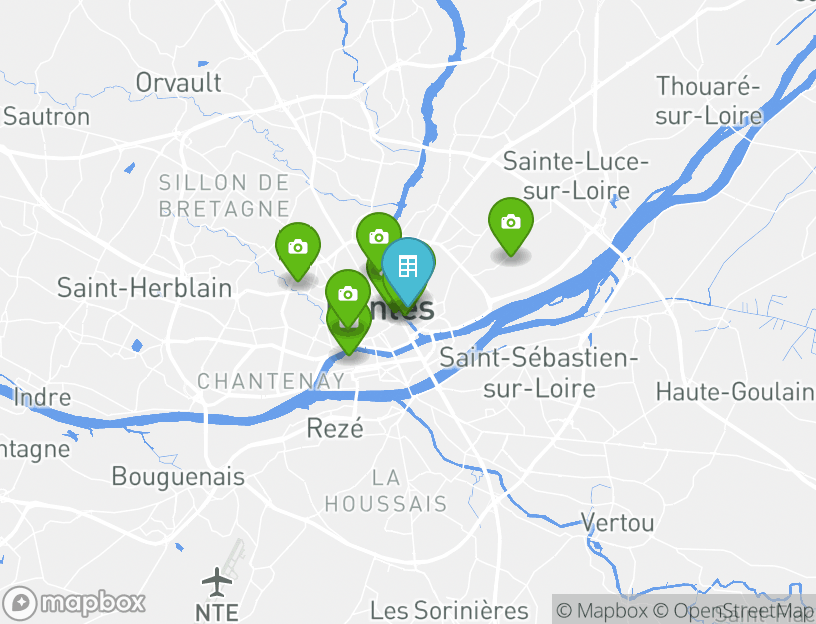Open the camera pin directly above the blue marker
The width and height of the screenshot is (816, 624).
pos(378,238)
